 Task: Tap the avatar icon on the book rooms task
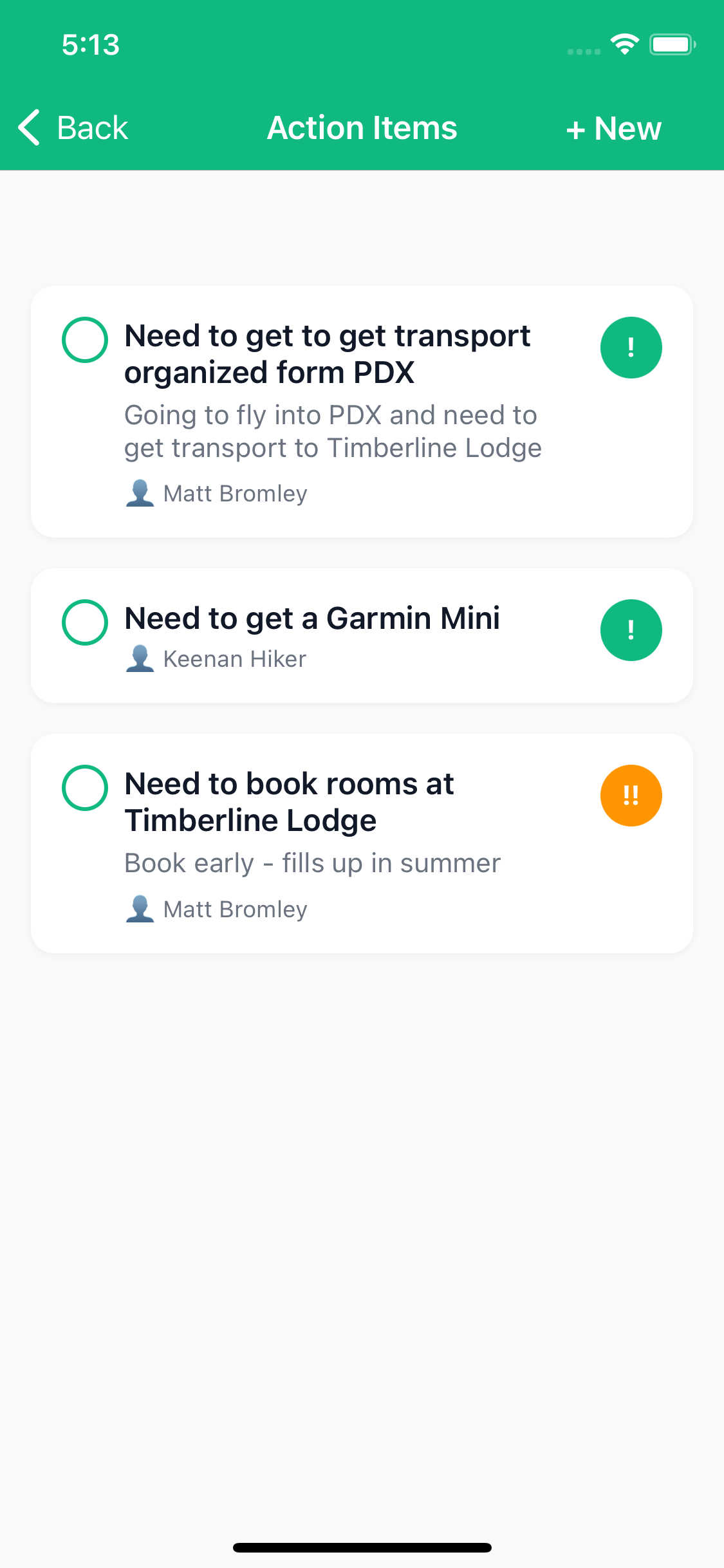coord(140,908)
